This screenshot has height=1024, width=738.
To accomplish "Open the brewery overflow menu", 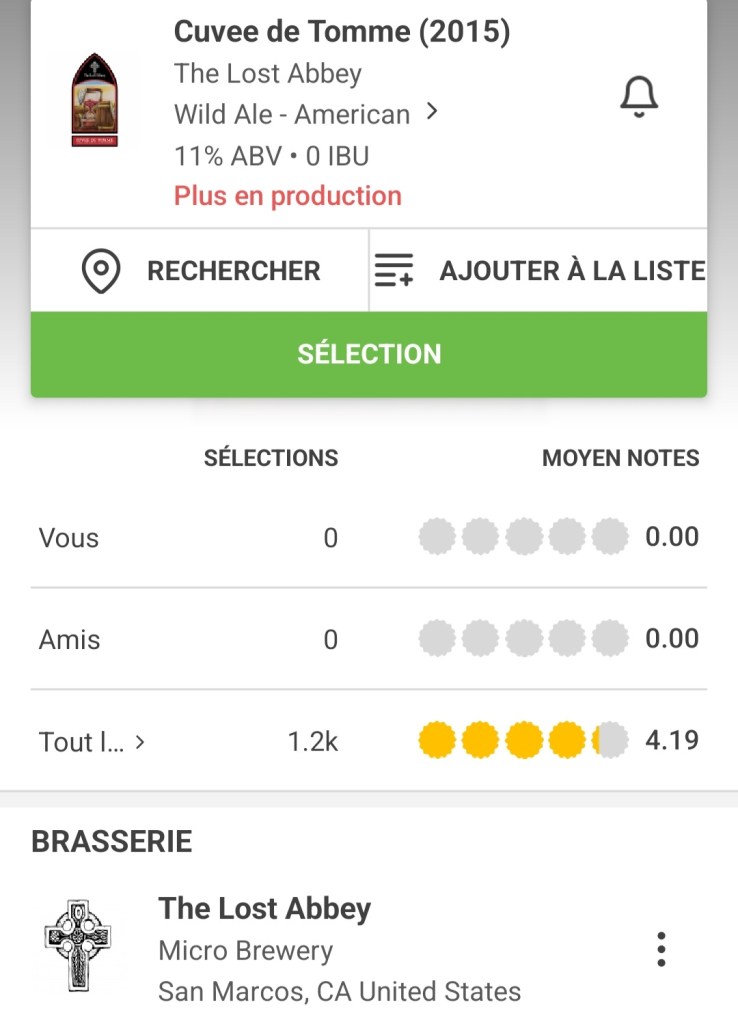I will tap(661, 949).
